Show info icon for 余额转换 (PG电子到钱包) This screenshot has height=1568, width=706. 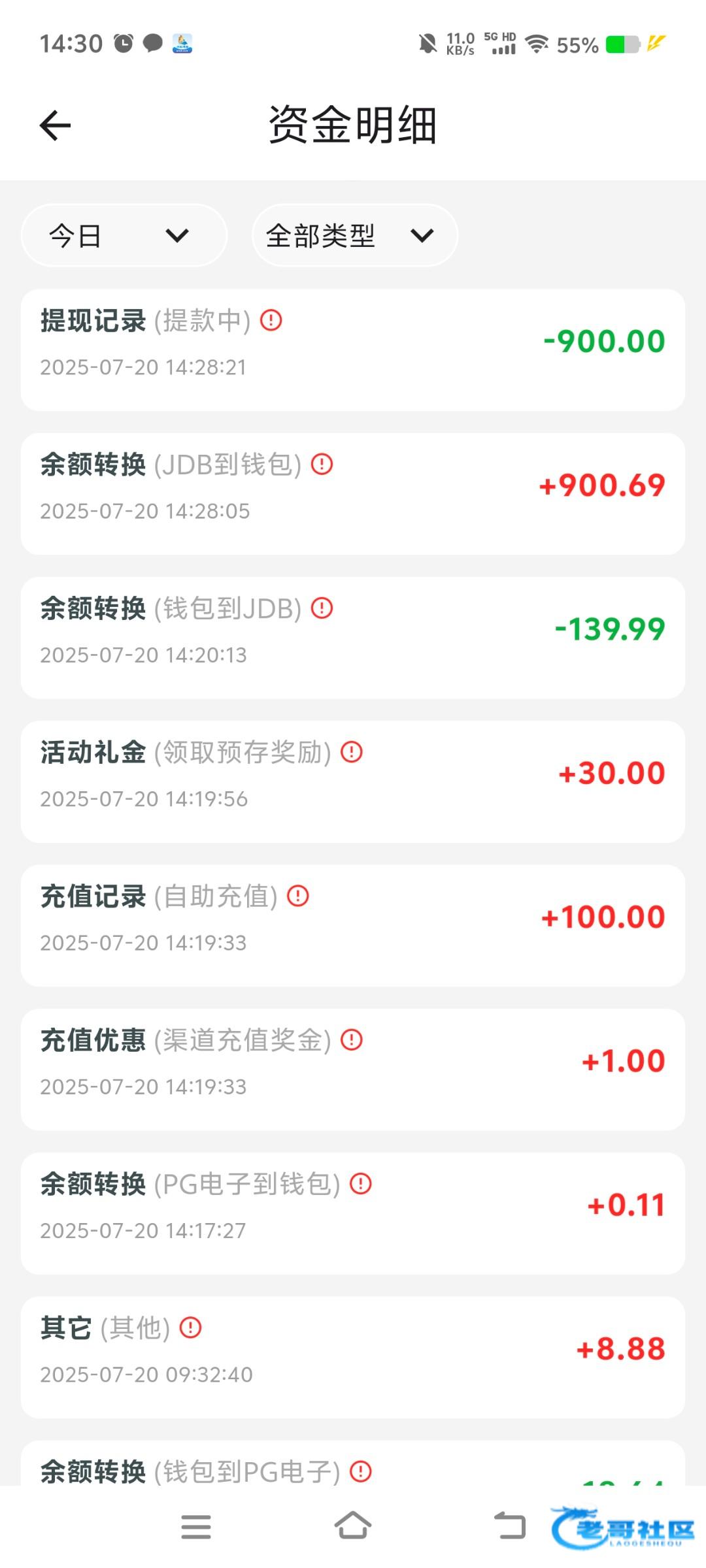(361, 1183)
